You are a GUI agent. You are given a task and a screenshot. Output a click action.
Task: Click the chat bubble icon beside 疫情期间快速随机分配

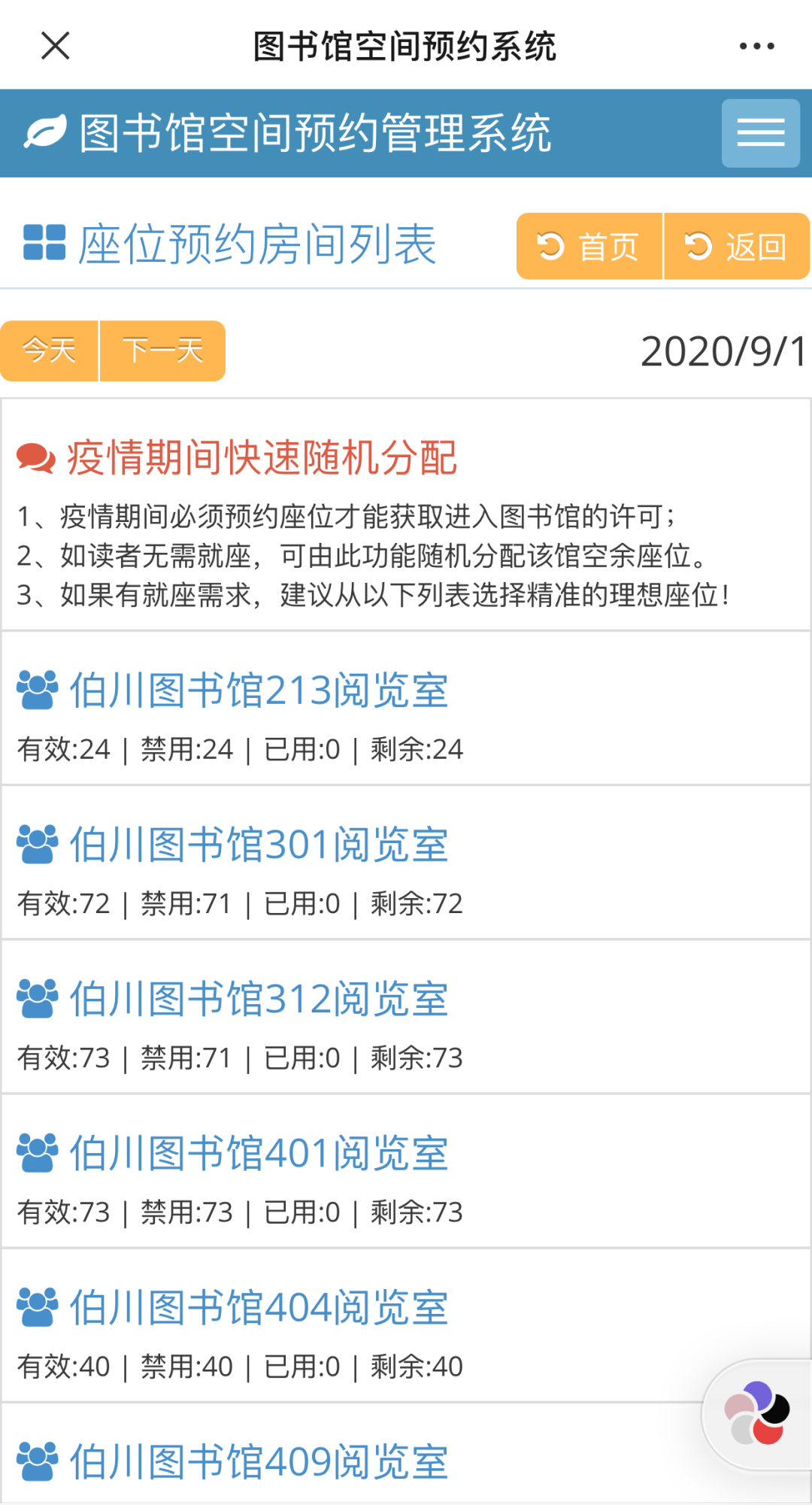click(35, 458)
